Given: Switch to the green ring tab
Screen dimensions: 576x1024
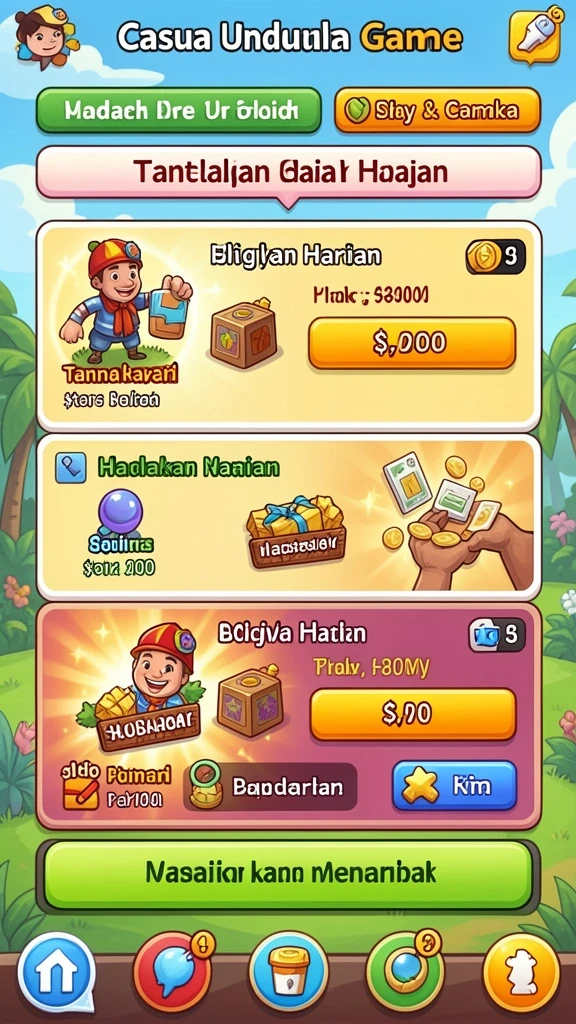Looking at the screenshot, I should click(x=405, y=972).
